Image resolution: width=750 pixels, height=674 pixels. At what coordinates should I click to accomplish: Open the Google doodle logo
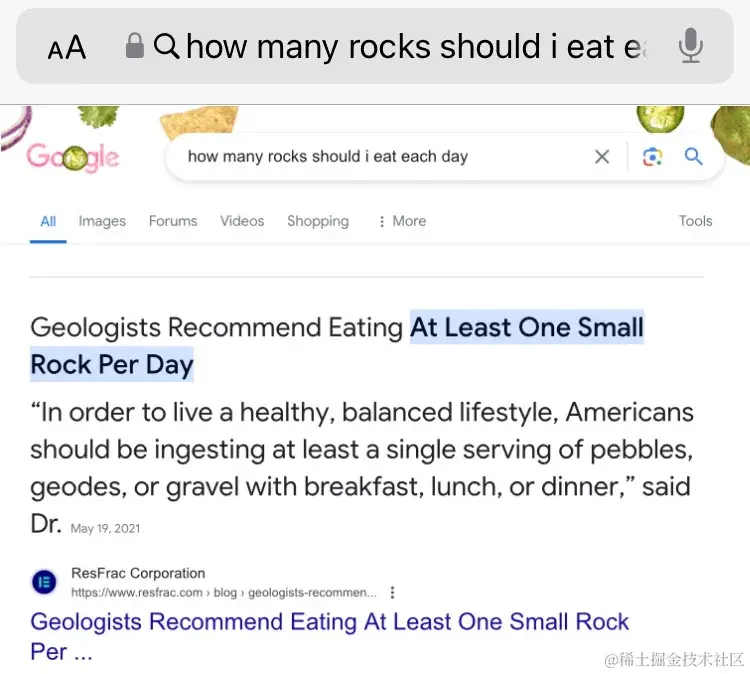(73, 157)
